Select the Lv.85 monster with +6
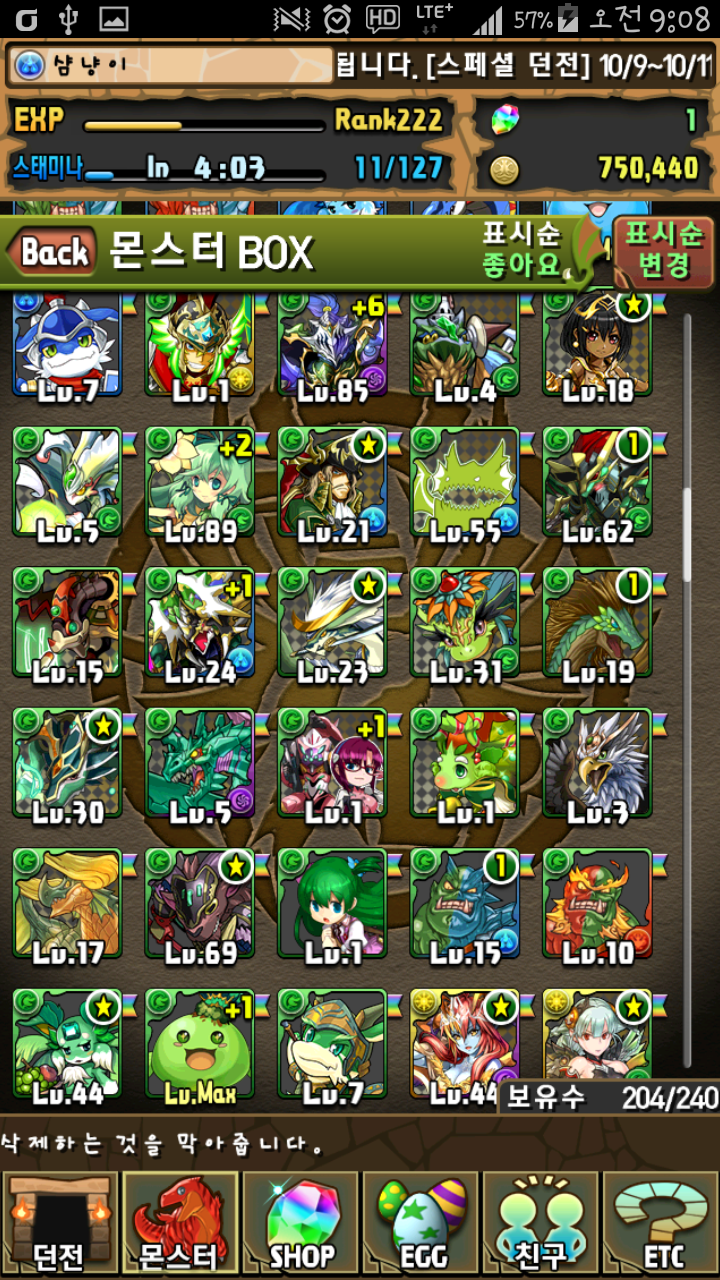The width and height of the screenshot is (720, 1280). pos(332,345)
